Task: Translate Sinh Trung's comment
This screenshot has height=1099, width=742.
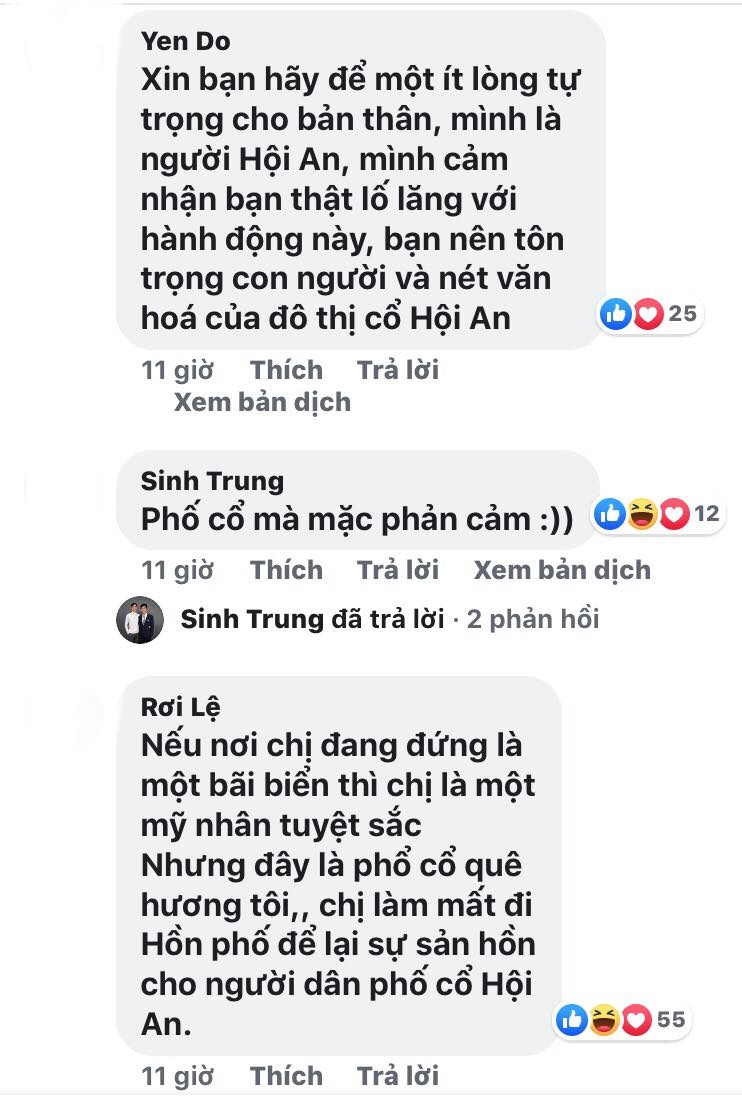Action: (x=561, y=570)
